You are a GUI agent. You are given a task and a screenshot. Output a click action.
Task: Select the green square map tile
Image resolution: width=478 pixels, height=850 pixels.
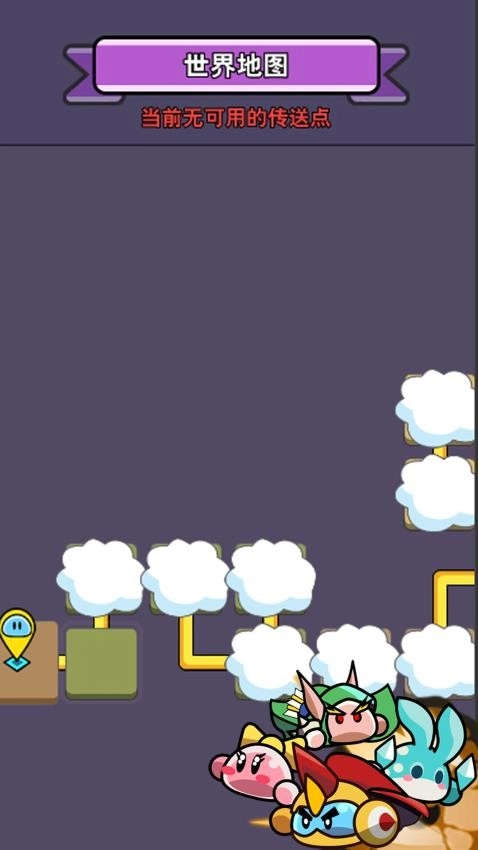[x=101, y=663]
